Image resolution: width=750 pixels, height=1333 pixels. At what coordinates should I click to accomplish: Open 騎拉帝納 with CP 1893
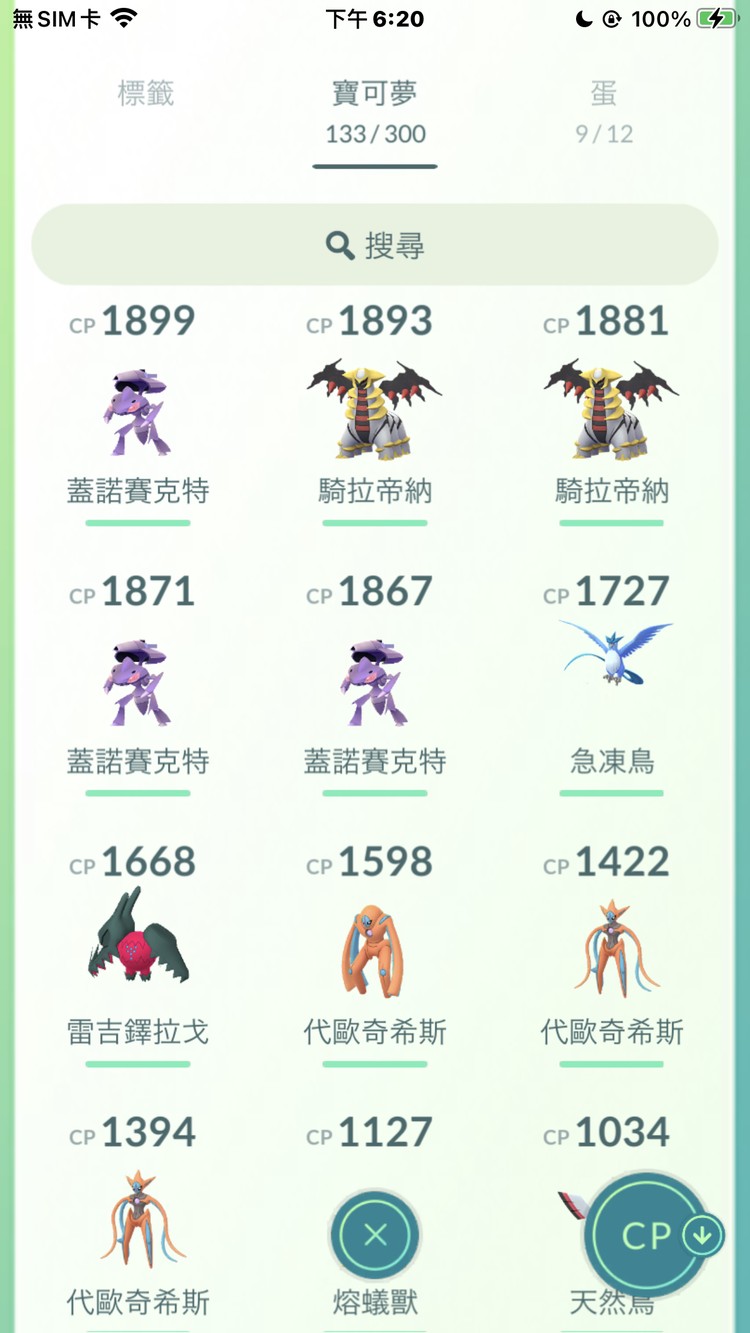pyautogui.click(x=375, y=412)
